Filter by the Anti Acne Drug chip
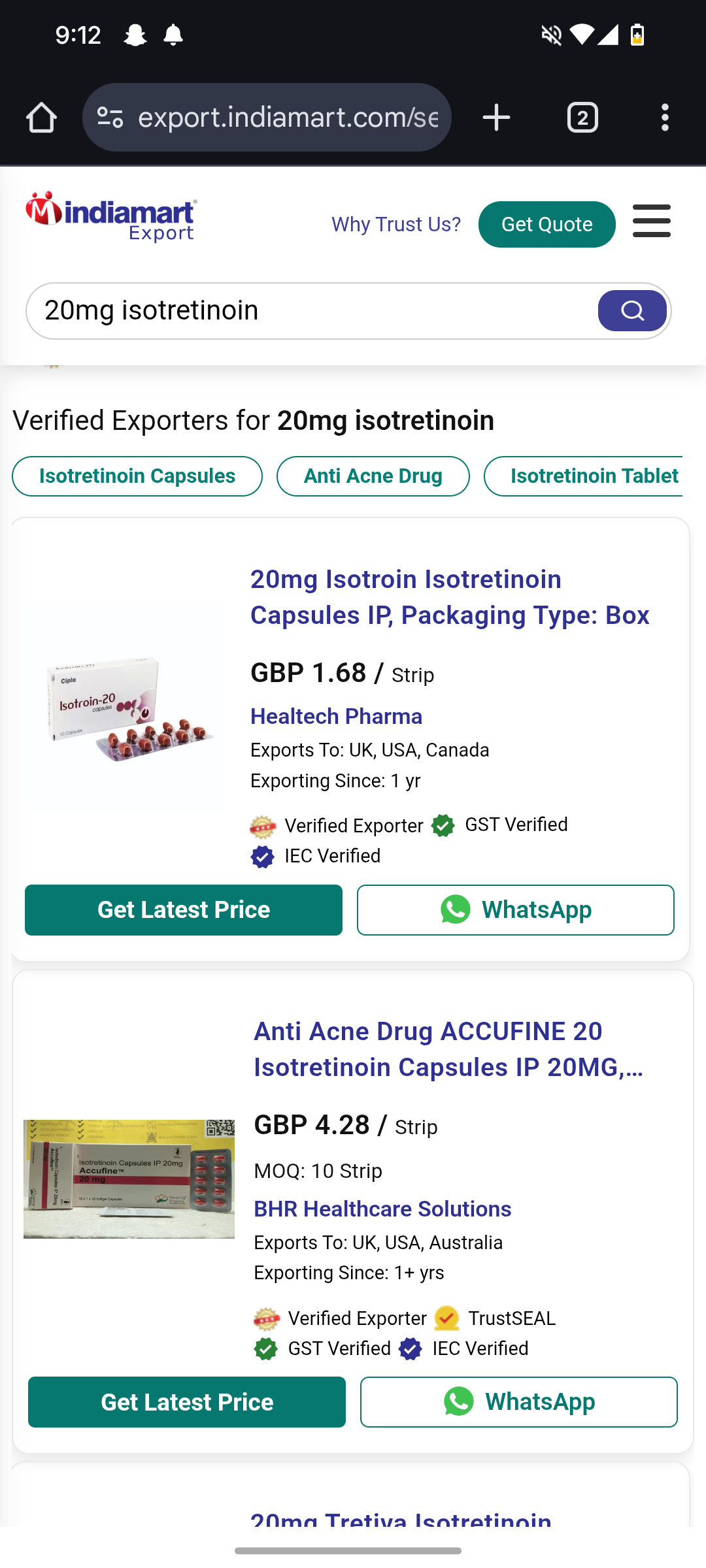Viewport: 706px width, 1568px height. pos(373,476)
